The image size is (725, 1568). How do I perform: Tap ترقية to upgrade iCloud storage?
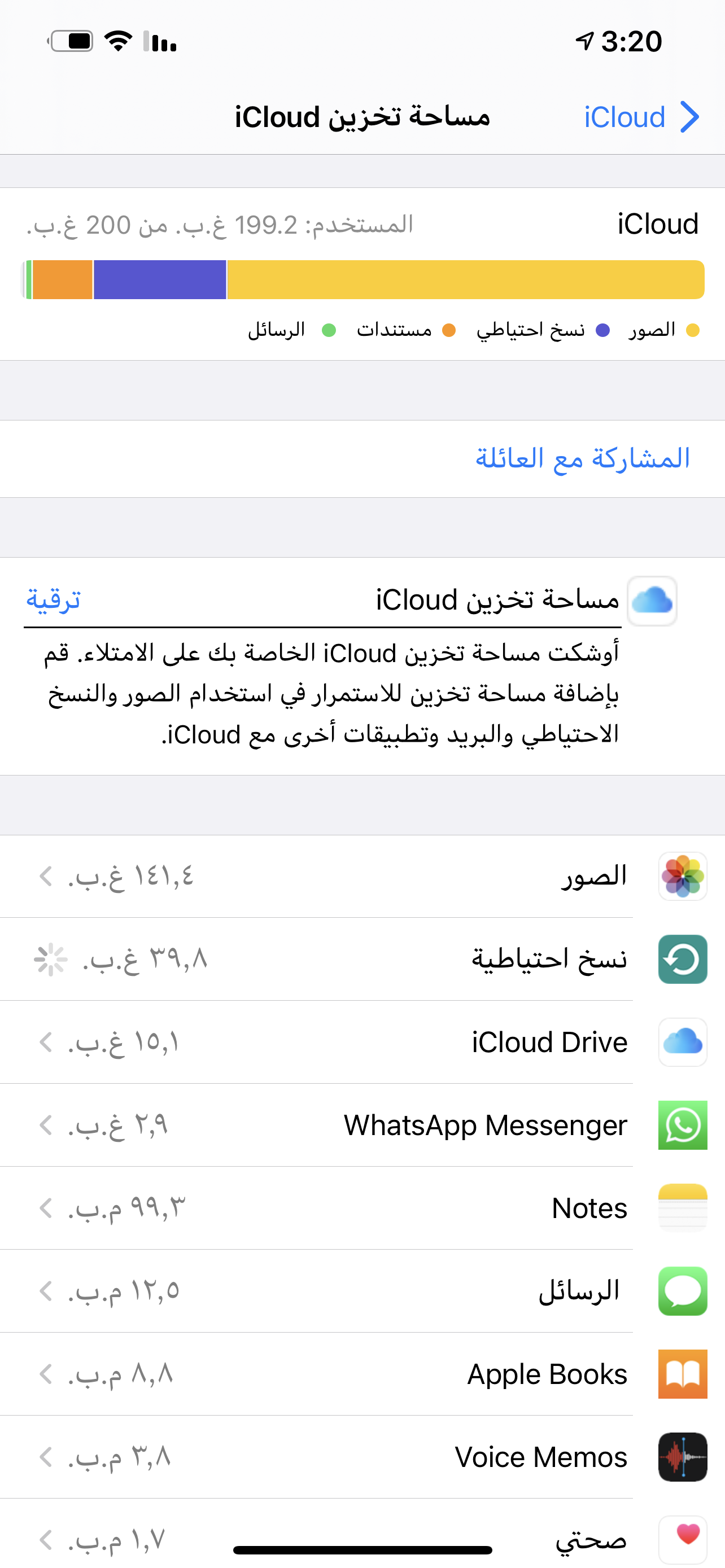coord(54,599)
